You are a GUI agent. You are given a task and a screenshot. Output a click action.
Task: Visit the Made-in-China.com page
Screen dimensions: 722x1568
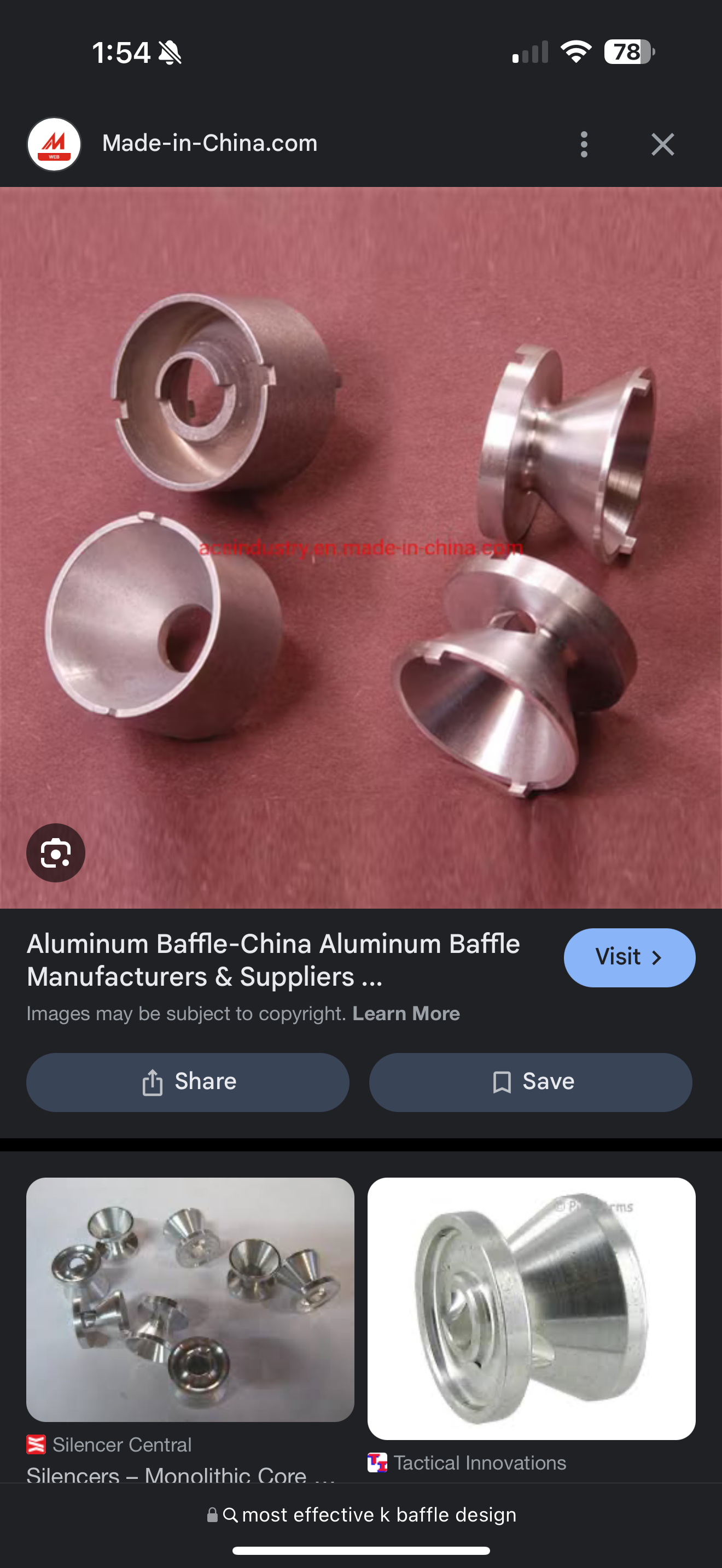click(629, 957)
